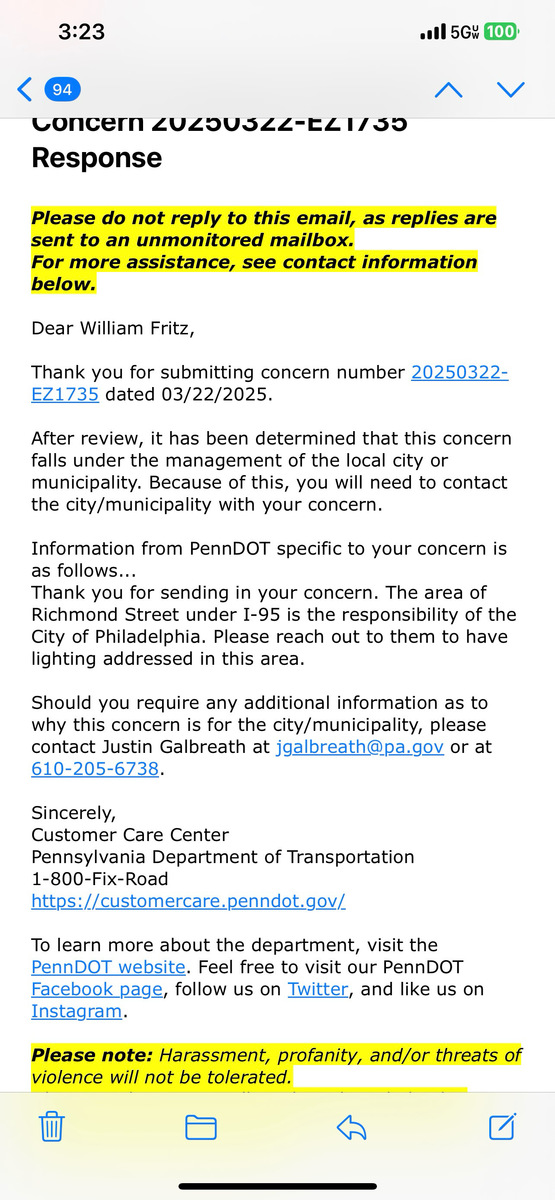Jump to the next message arrow
Screen dimensions: 555x1200
coord(511,90)
